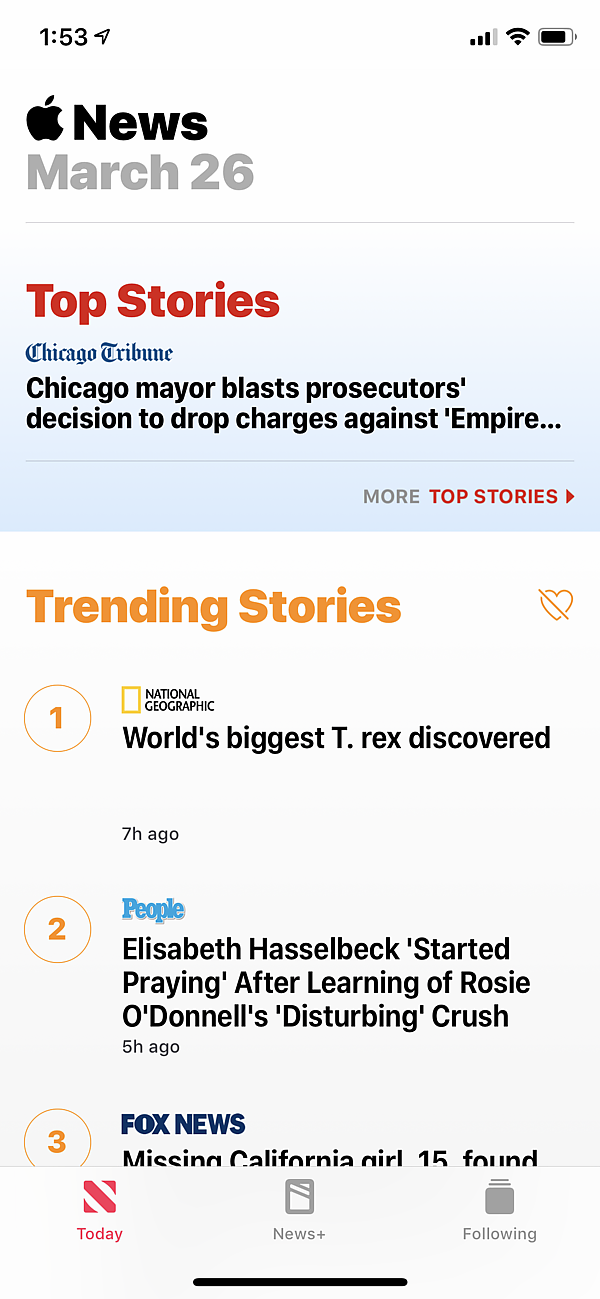Tap the crossed-heart icon beside Trending Stories

pyautogui.click(x=555, y=604)
